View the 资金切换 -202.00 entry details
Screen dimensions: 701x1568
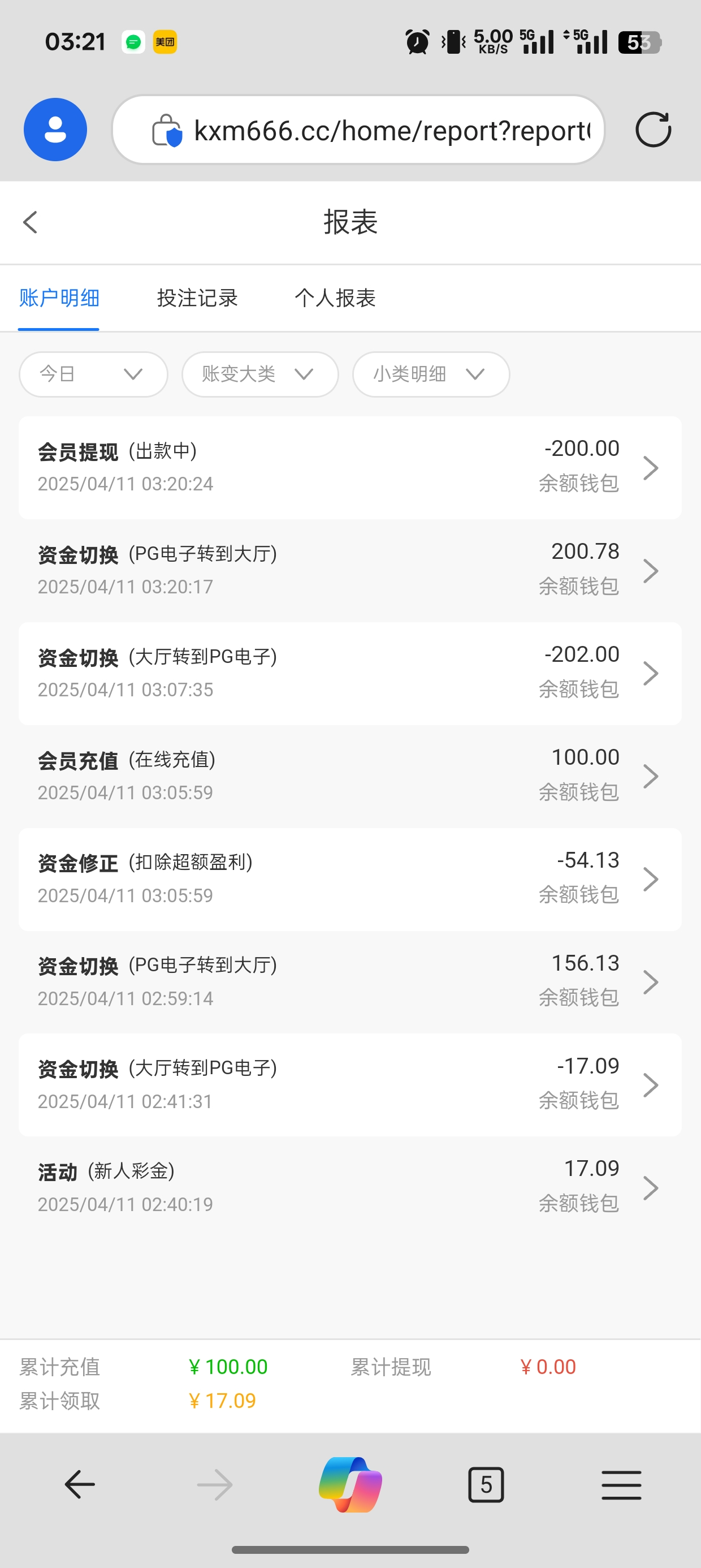click(349, 673)
